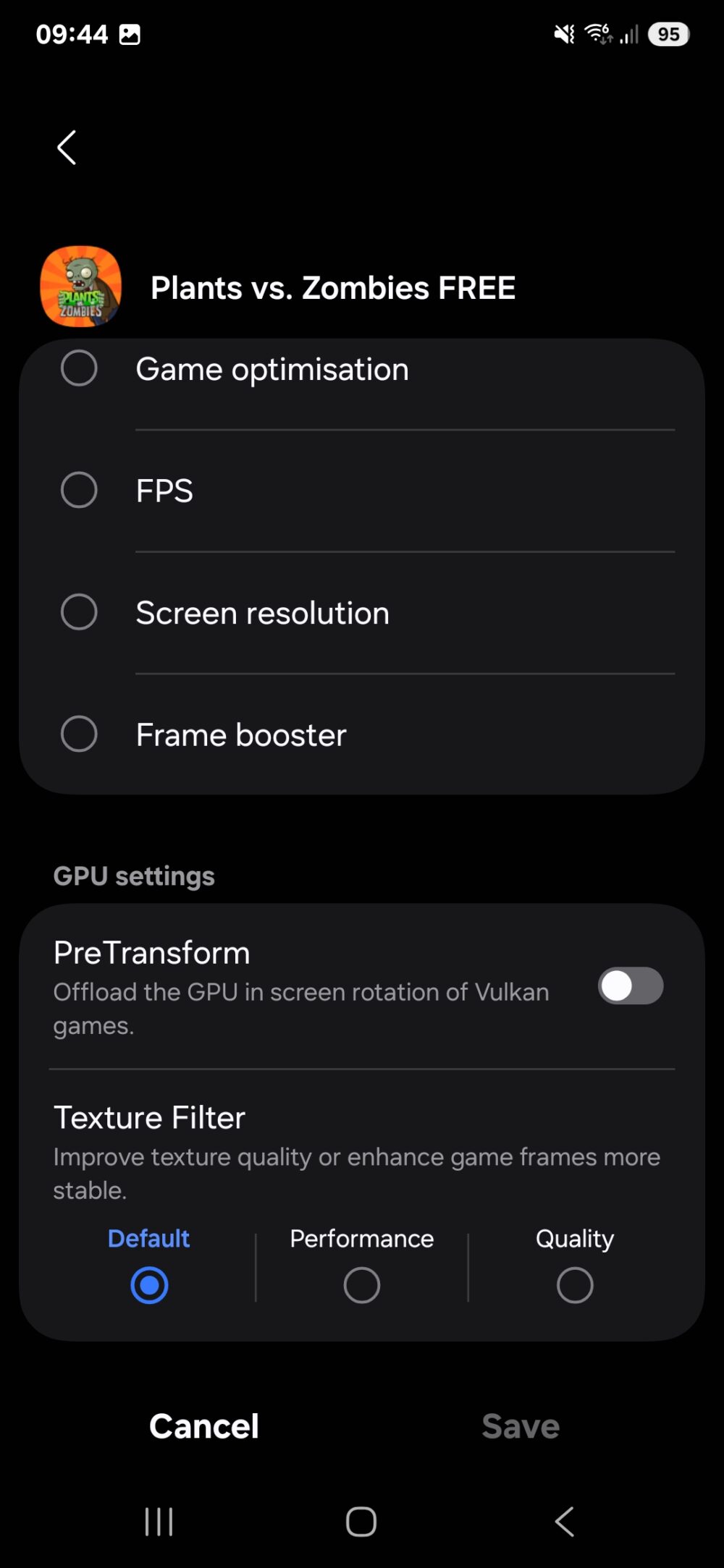The image size is (724, 1568).
Task: Enable the PreTransform switch
Action: (630, 986)
